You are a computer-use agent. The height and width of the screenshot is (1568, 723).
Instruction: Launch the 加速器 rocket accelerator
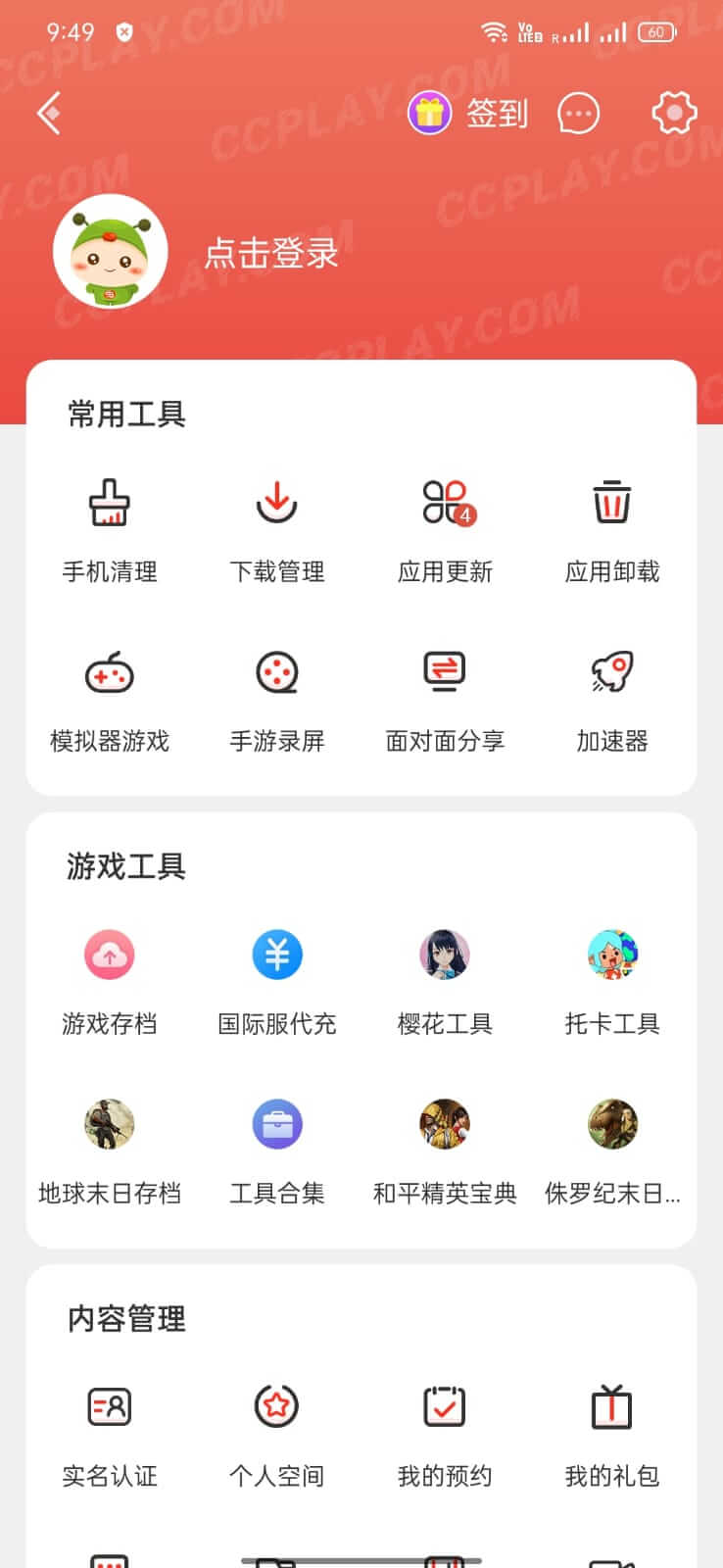tap(612, 698)
